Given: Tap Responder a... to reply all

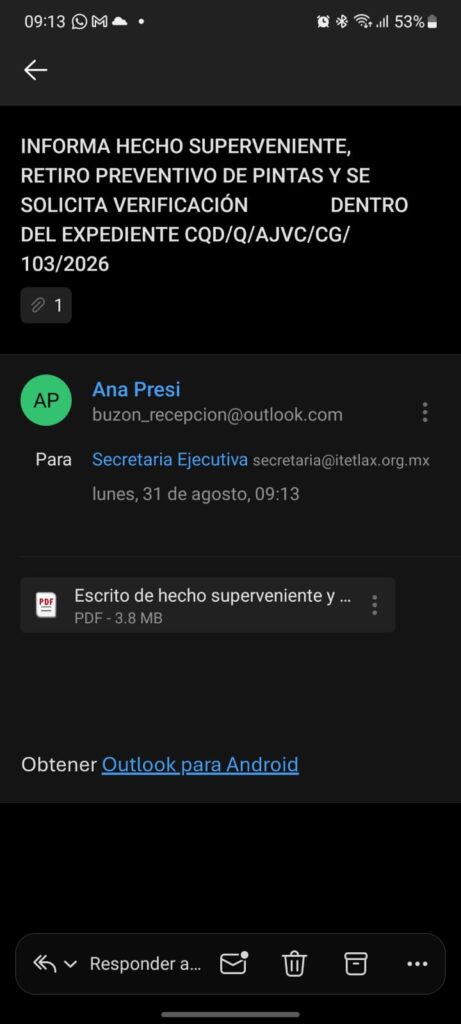Looking at the screenshot, I should (146, 964).
